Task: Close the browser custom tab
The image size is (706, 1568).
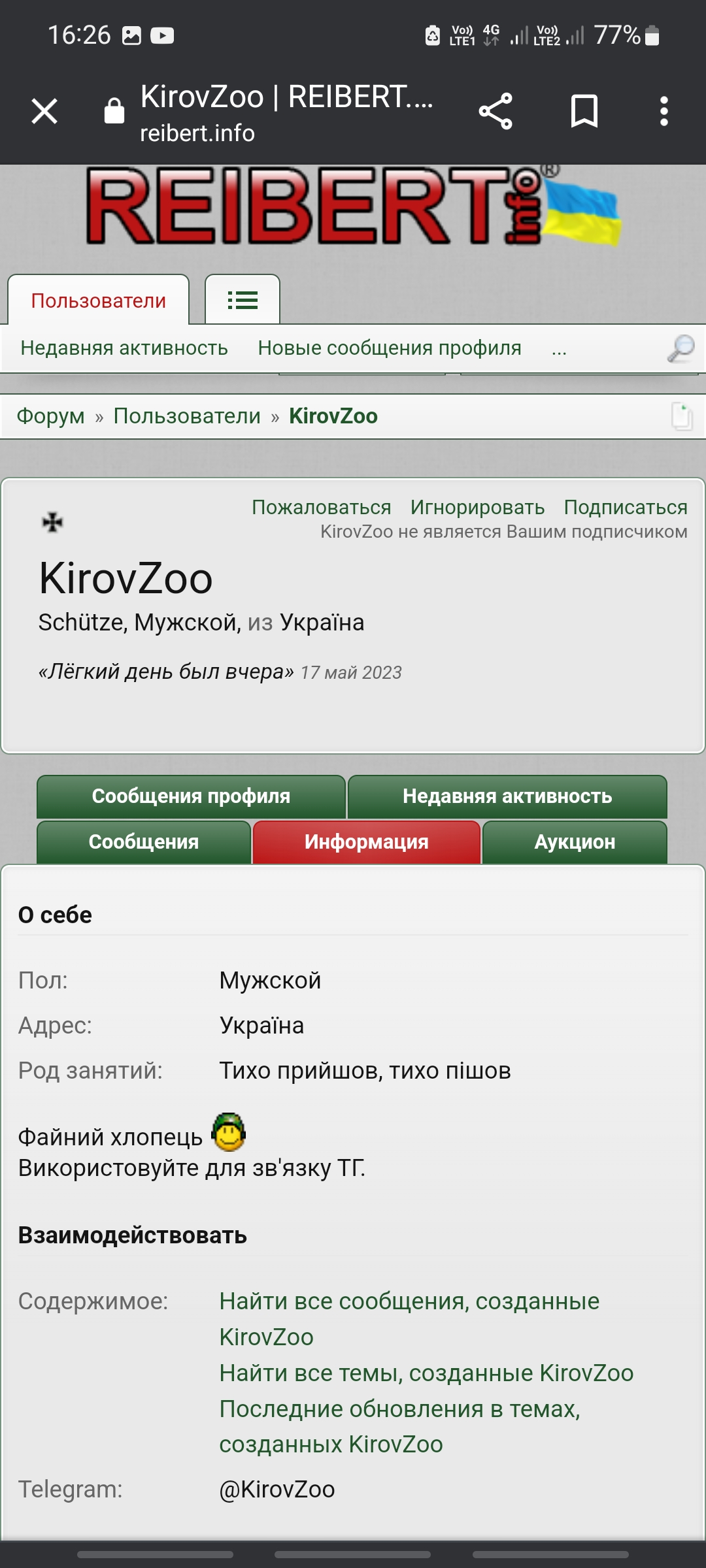Action: click(44, 111)
